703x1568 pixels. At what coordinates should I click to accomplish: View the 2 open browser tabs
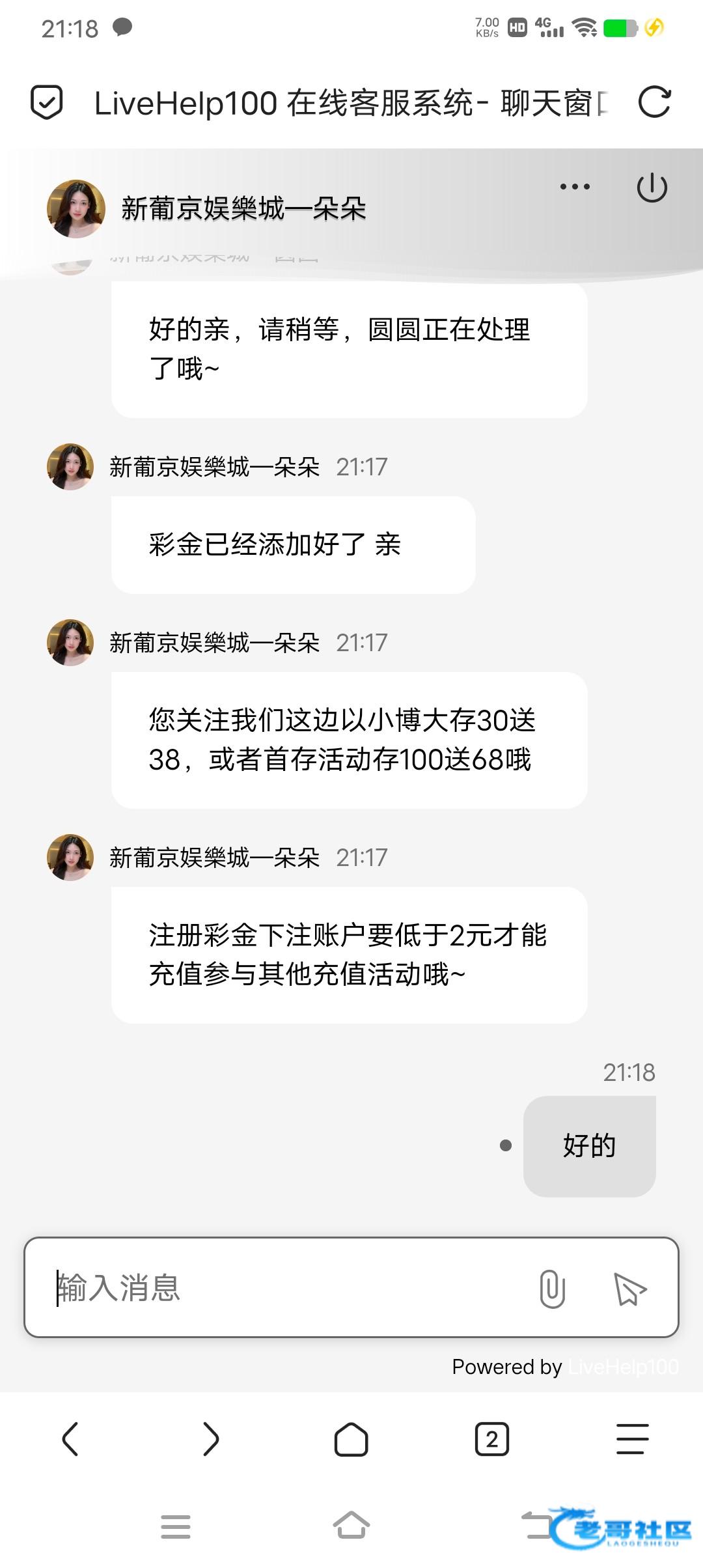coord(492,1438)
